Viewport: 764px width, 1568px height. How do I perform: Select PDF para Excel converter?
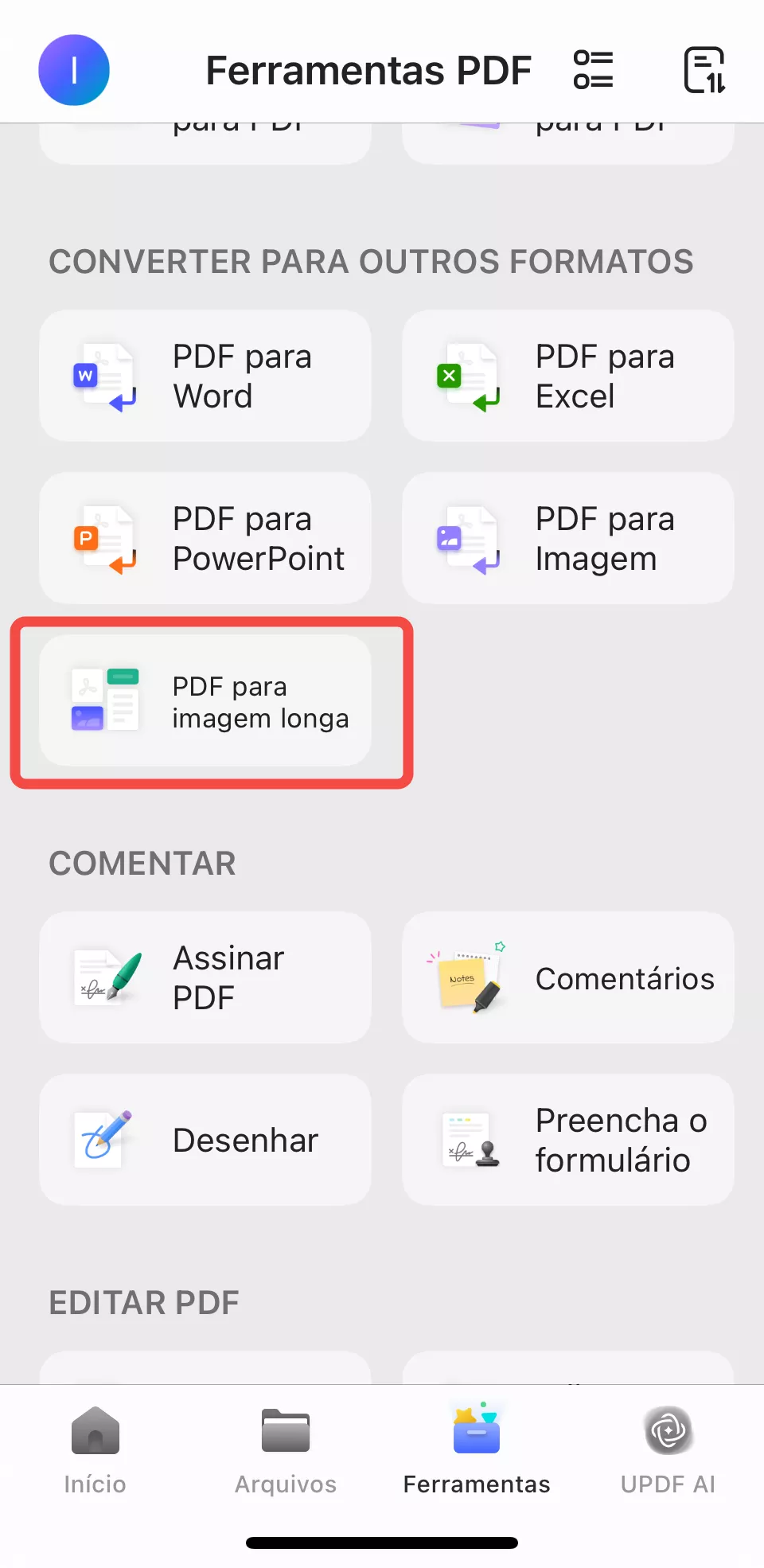568,376
